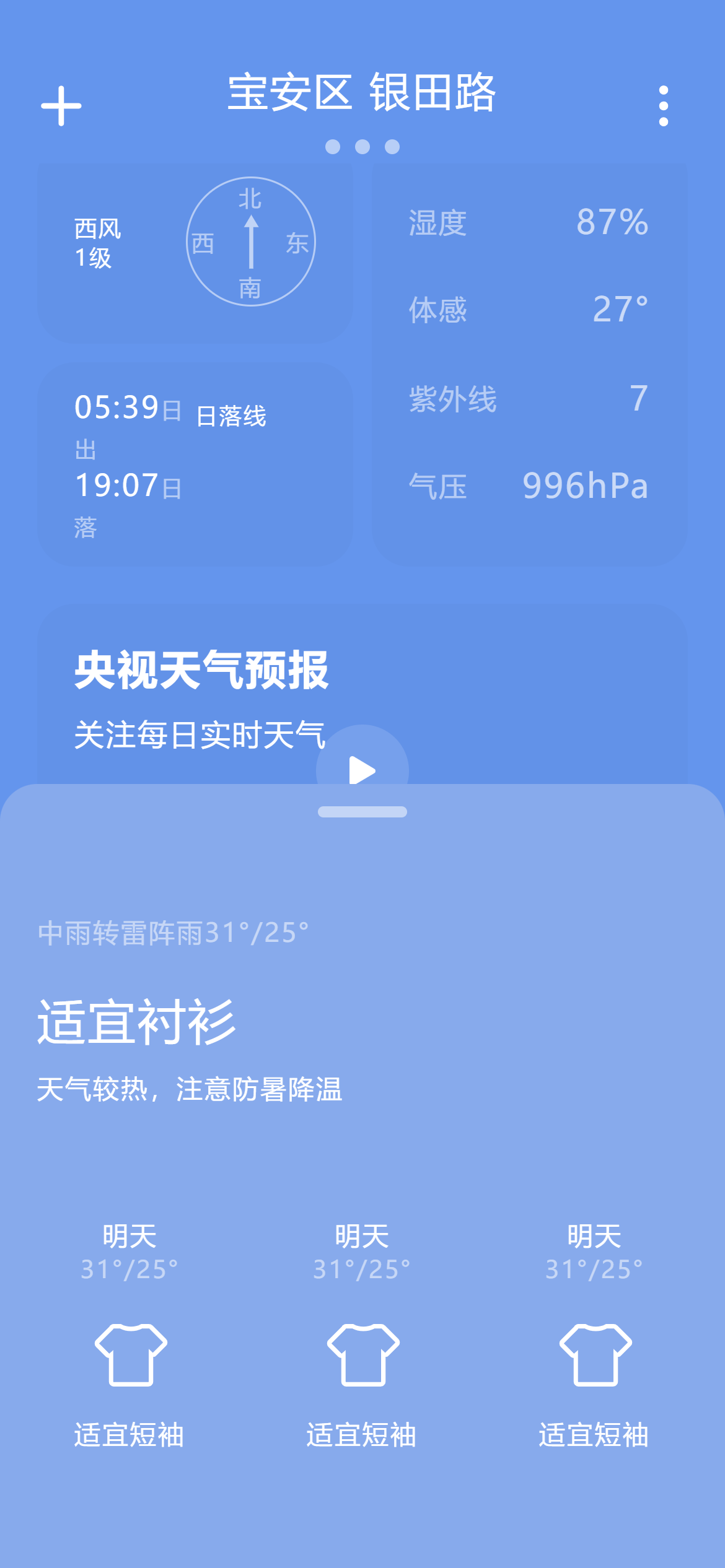Click the humidity 87% info row
This screenshot has height=1568, width=725.
point(530,223)
